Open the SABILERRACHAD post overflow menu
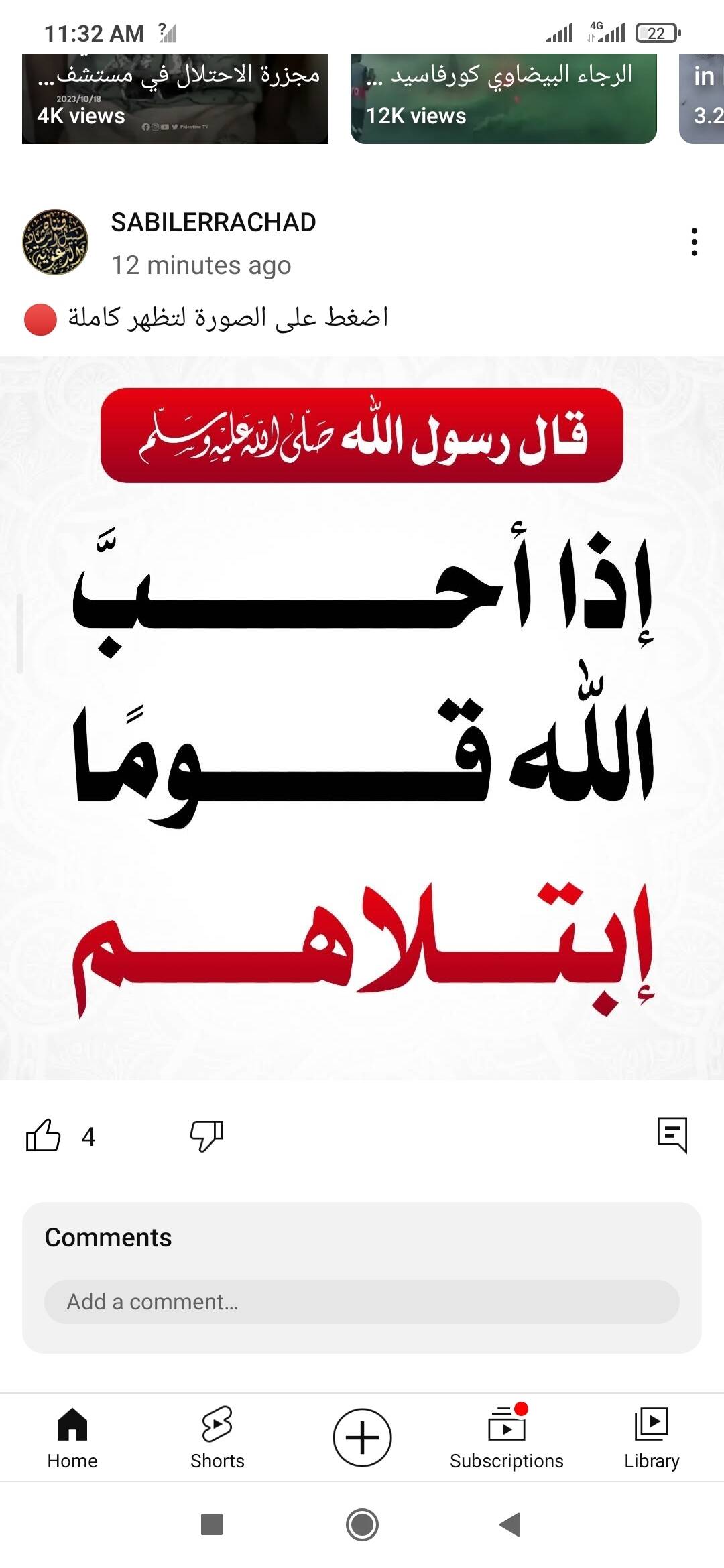The image size is (724, 1568). click(695, 242)
